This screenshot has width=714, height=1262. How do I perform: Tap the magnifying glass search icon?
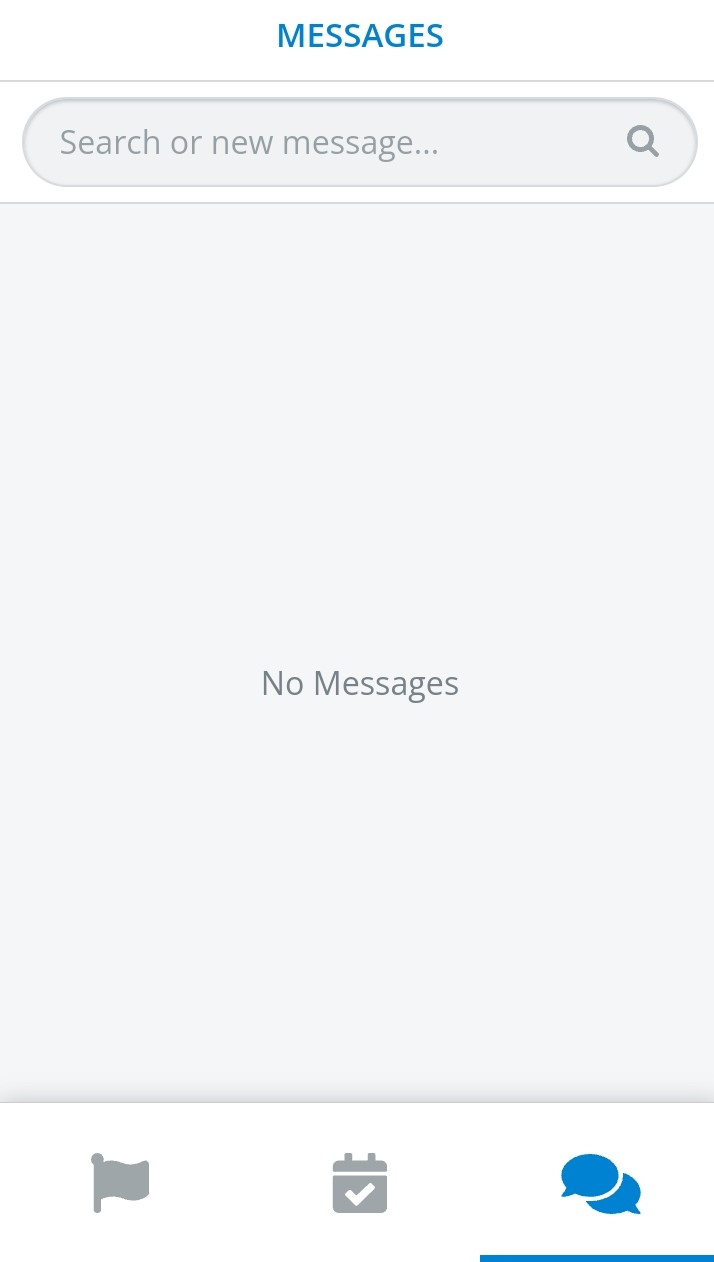point(643,142)
